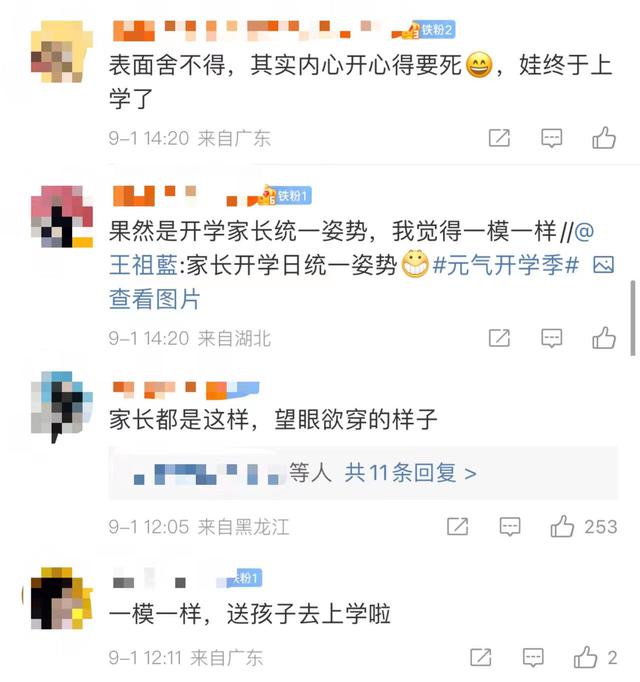Reply to the comment from 湖北
This screenshot has height=682, width=640.
[552, 338]
